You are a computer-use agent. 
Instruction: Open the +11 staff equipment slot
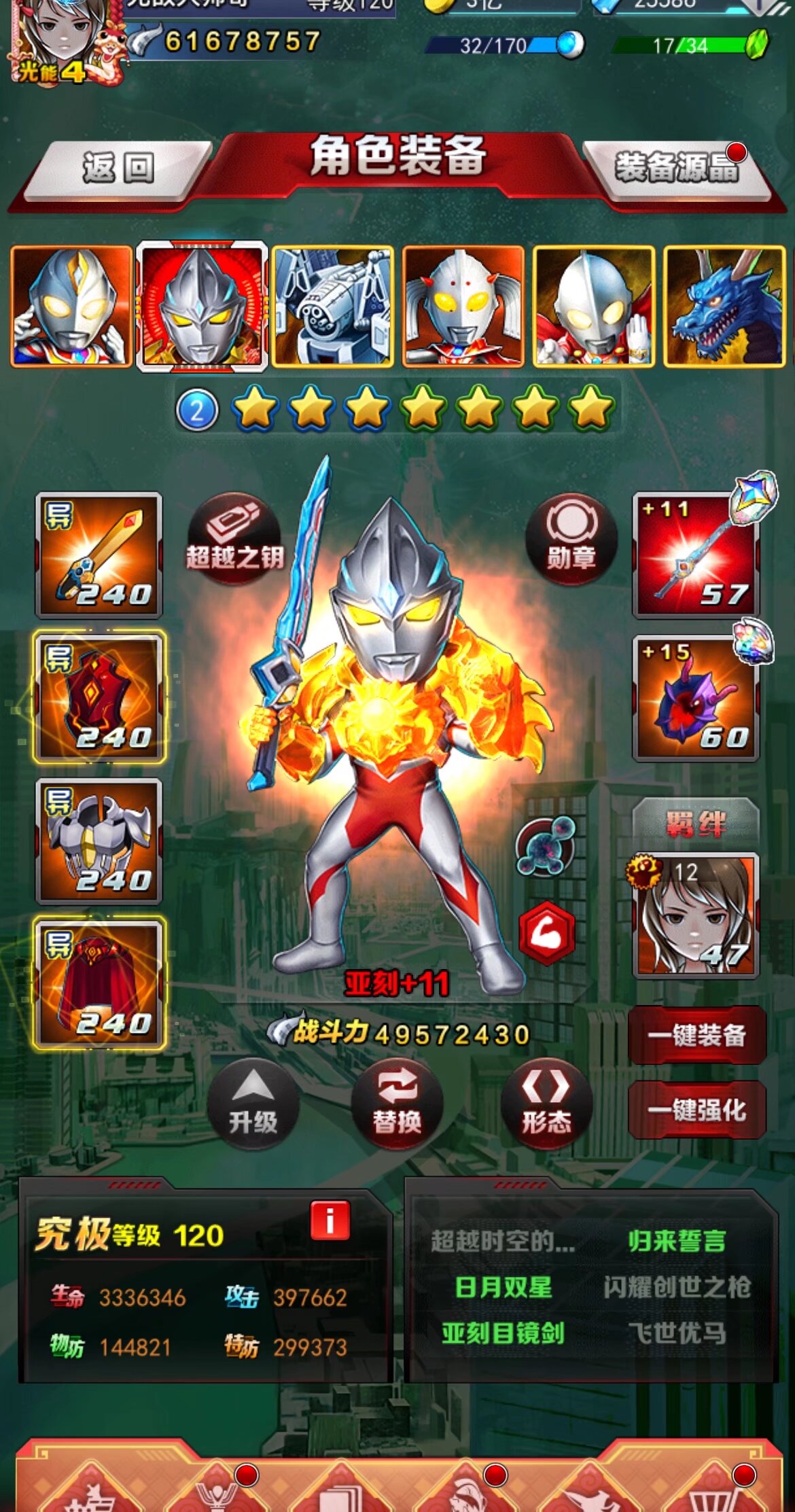pos(696,555)
